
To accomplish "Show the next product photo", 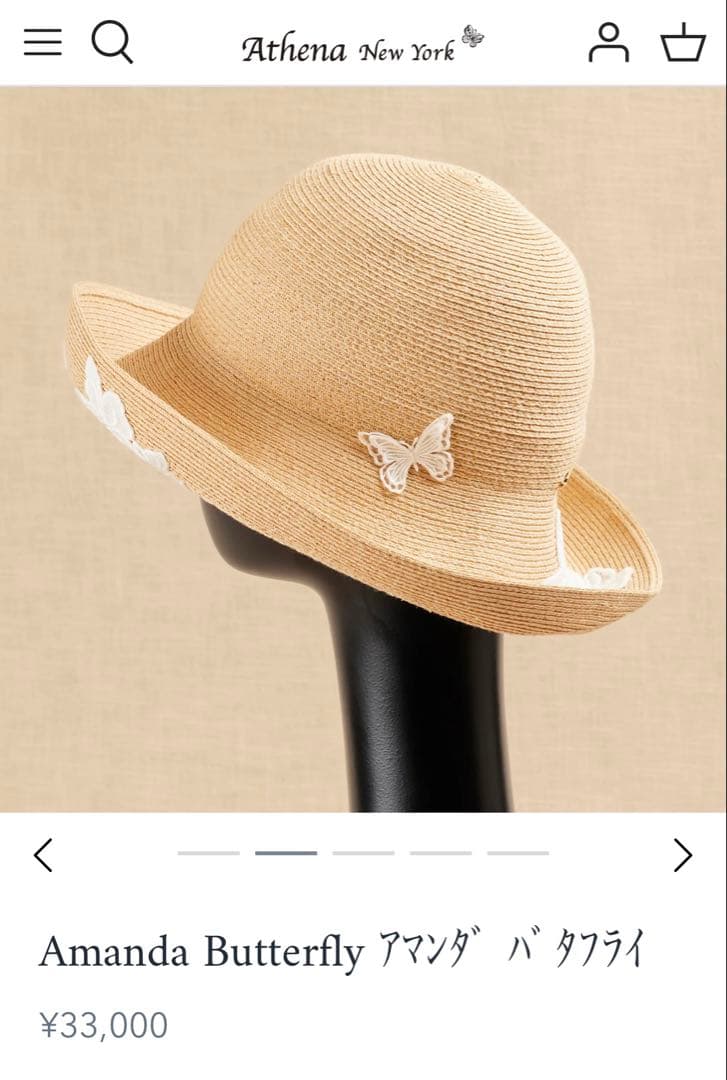I will coord(683,855).
